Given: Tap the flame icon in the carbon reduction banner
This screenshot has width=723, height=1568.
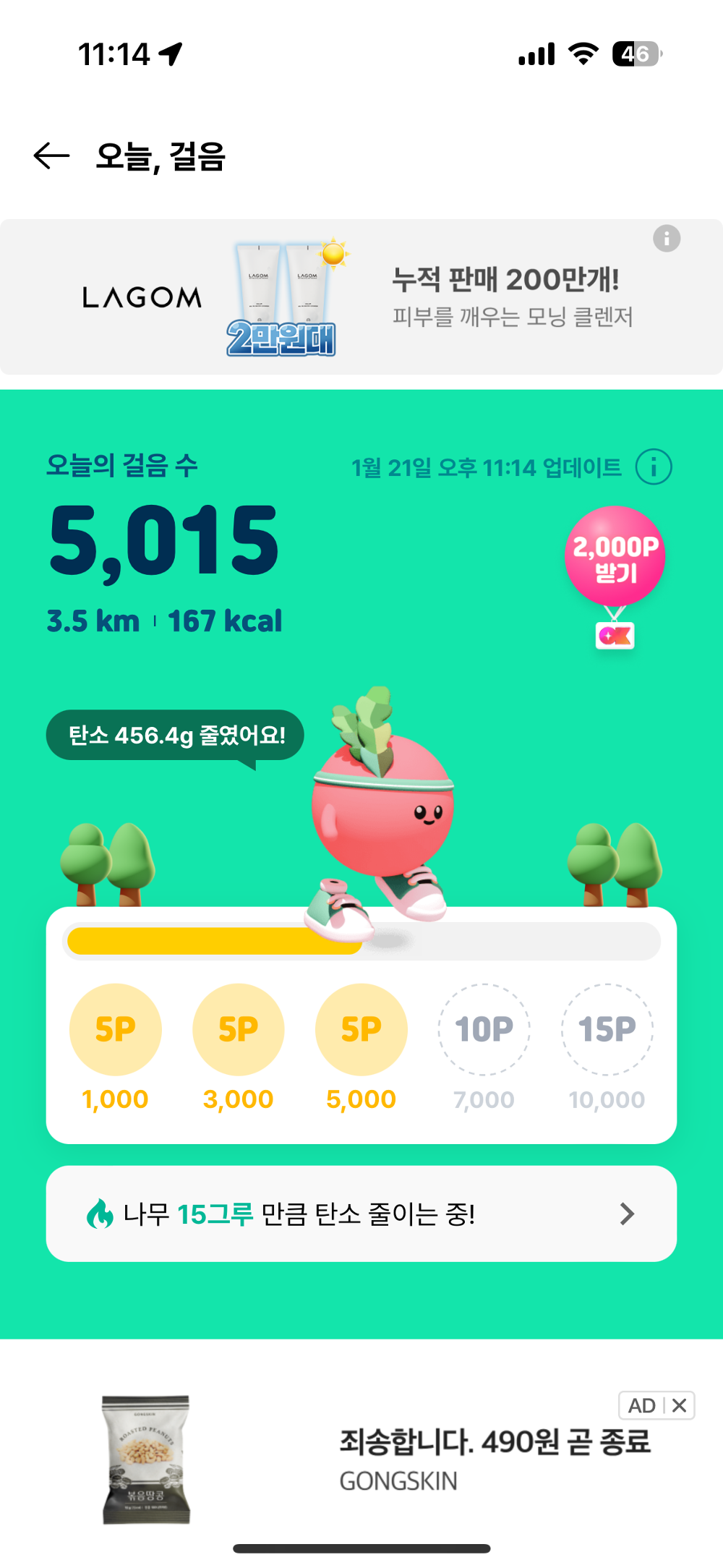Looking at the screenshot, I should coord(101,1213).
